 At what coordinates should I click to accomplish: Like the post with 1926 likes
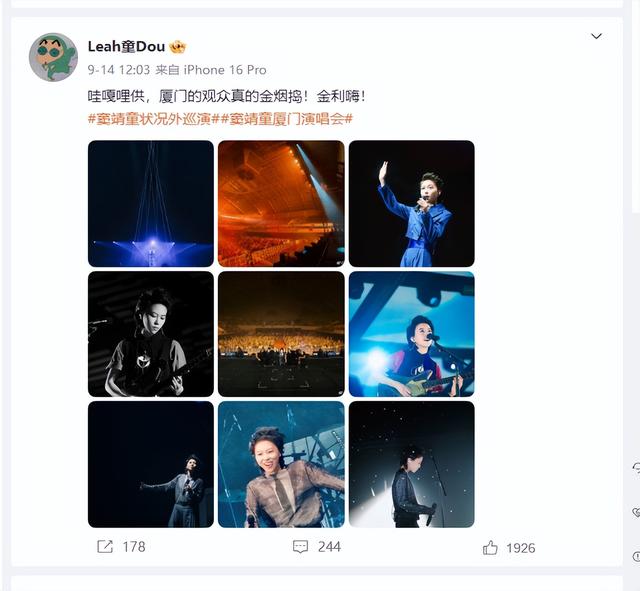(x=509, y=547)
